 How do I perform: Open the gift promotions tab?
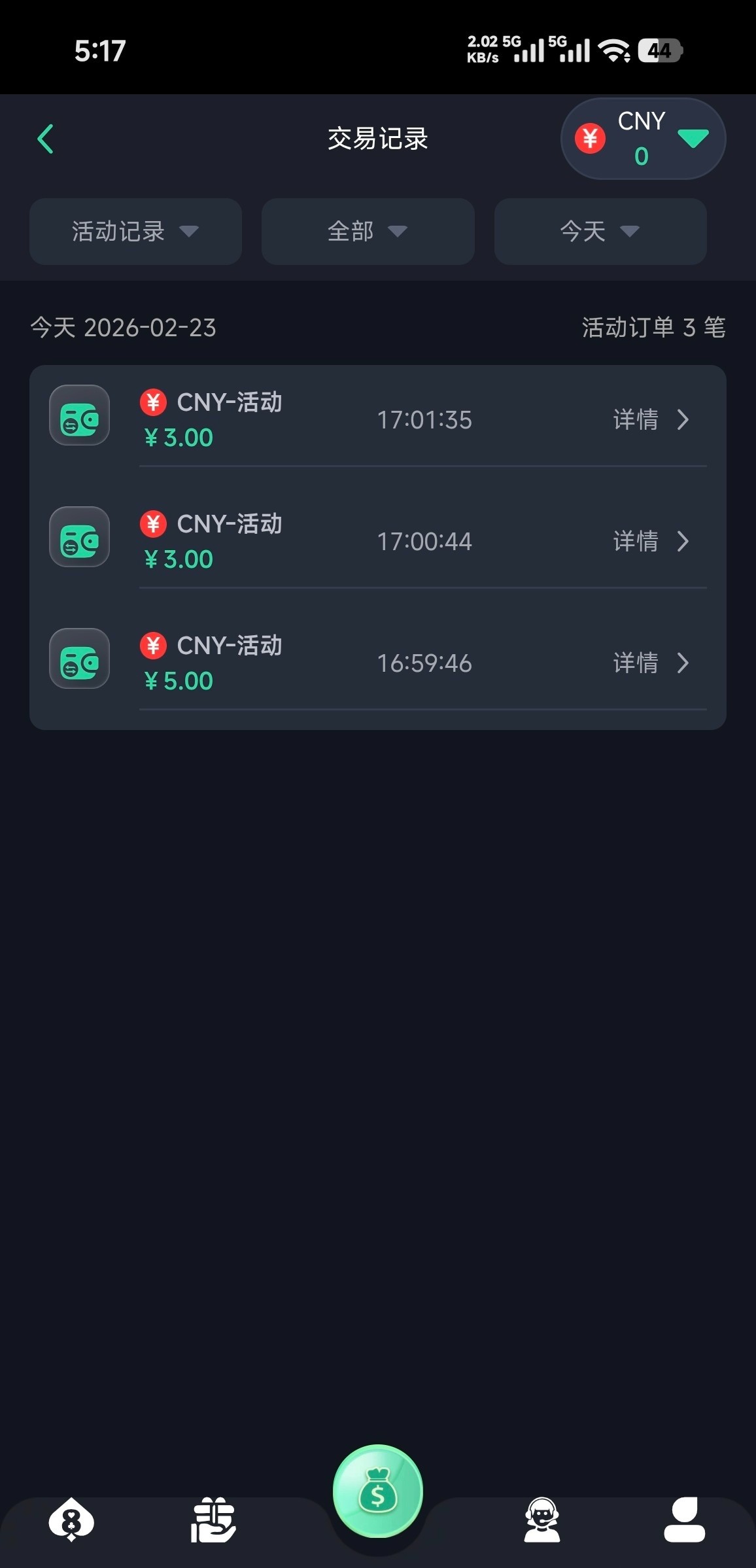click(213, 1519)
